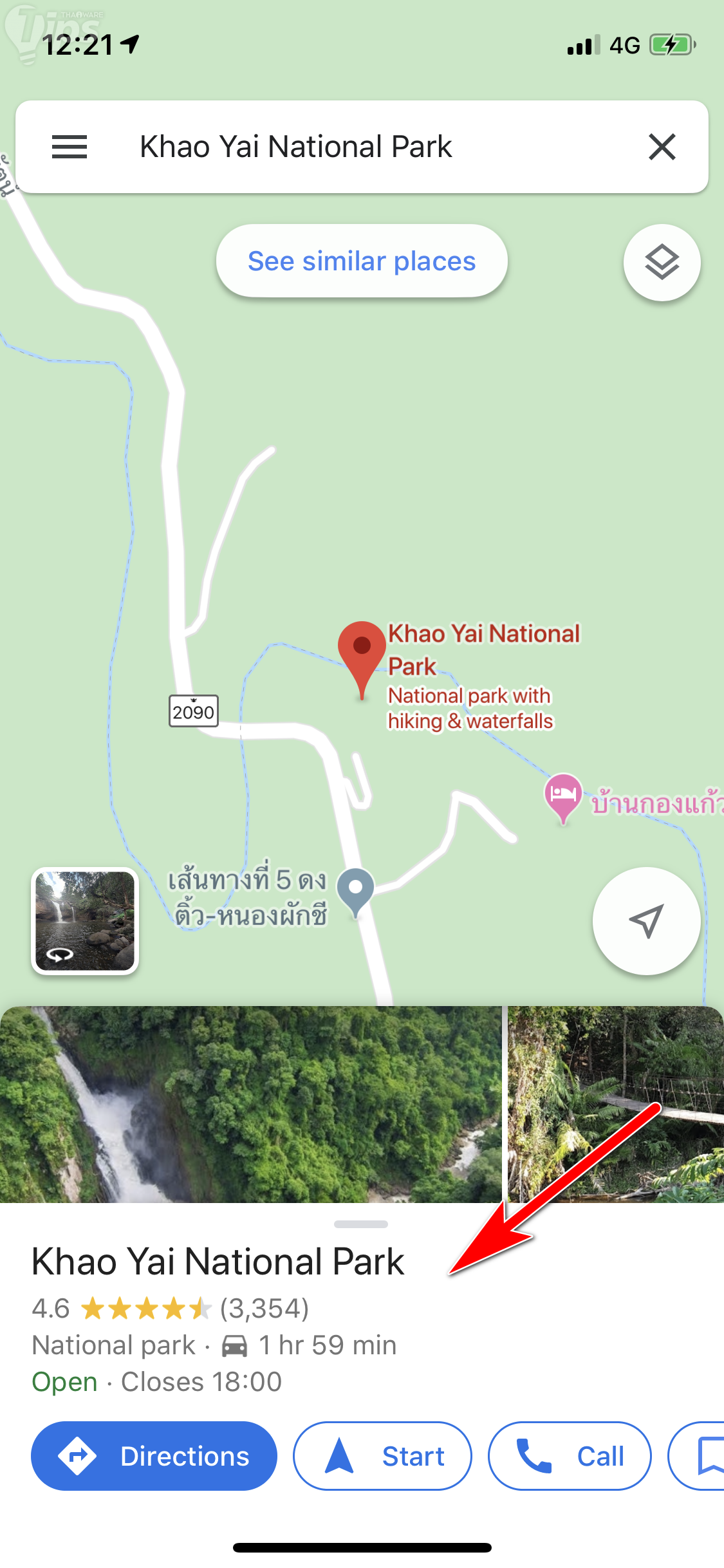The width and height of the screenshot is (724, 1568).
Task: Clear the Khao Yai National Park search
Action: 662,147
